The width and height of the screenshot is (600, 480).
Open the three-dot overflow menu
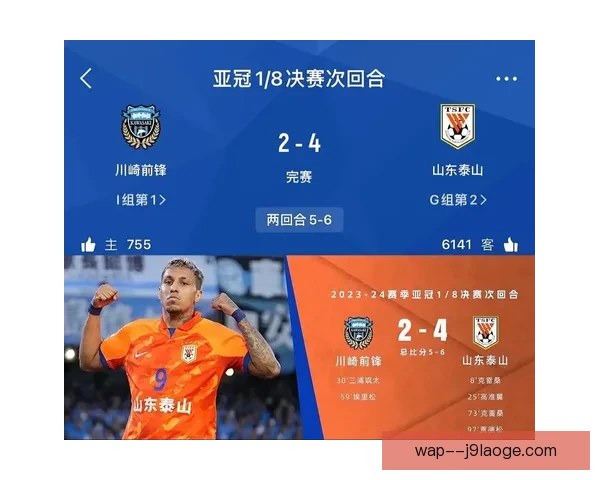point(507,79)
